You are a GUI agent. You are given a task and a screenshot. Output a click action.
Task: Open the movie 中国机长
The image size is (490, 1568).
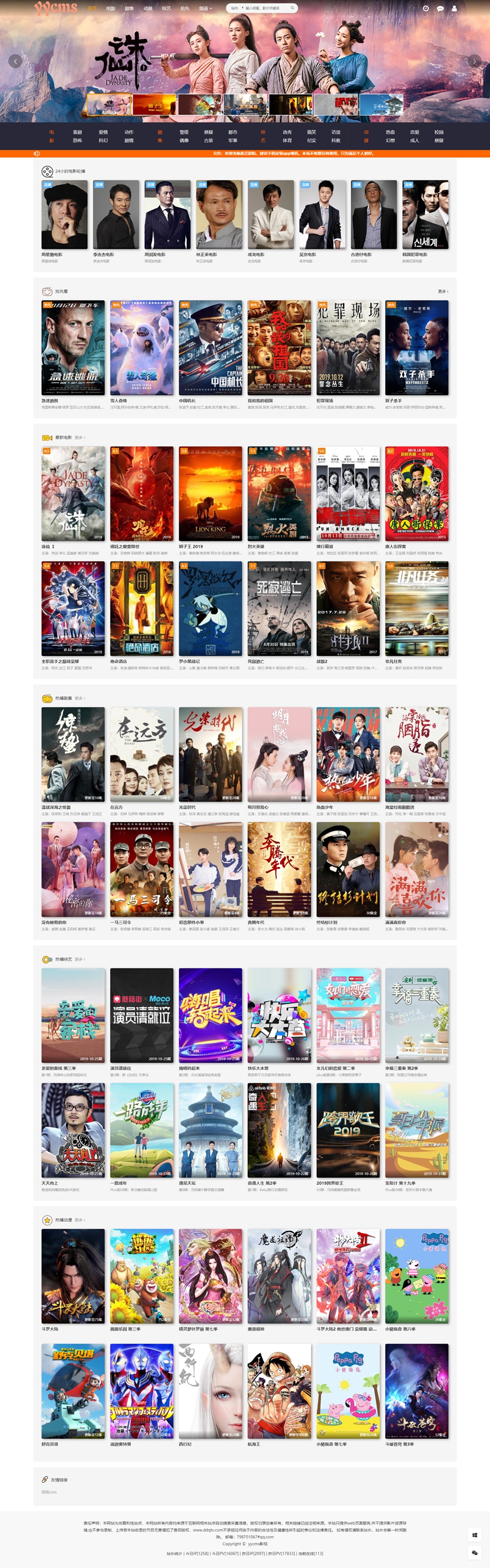coord(210,347)
